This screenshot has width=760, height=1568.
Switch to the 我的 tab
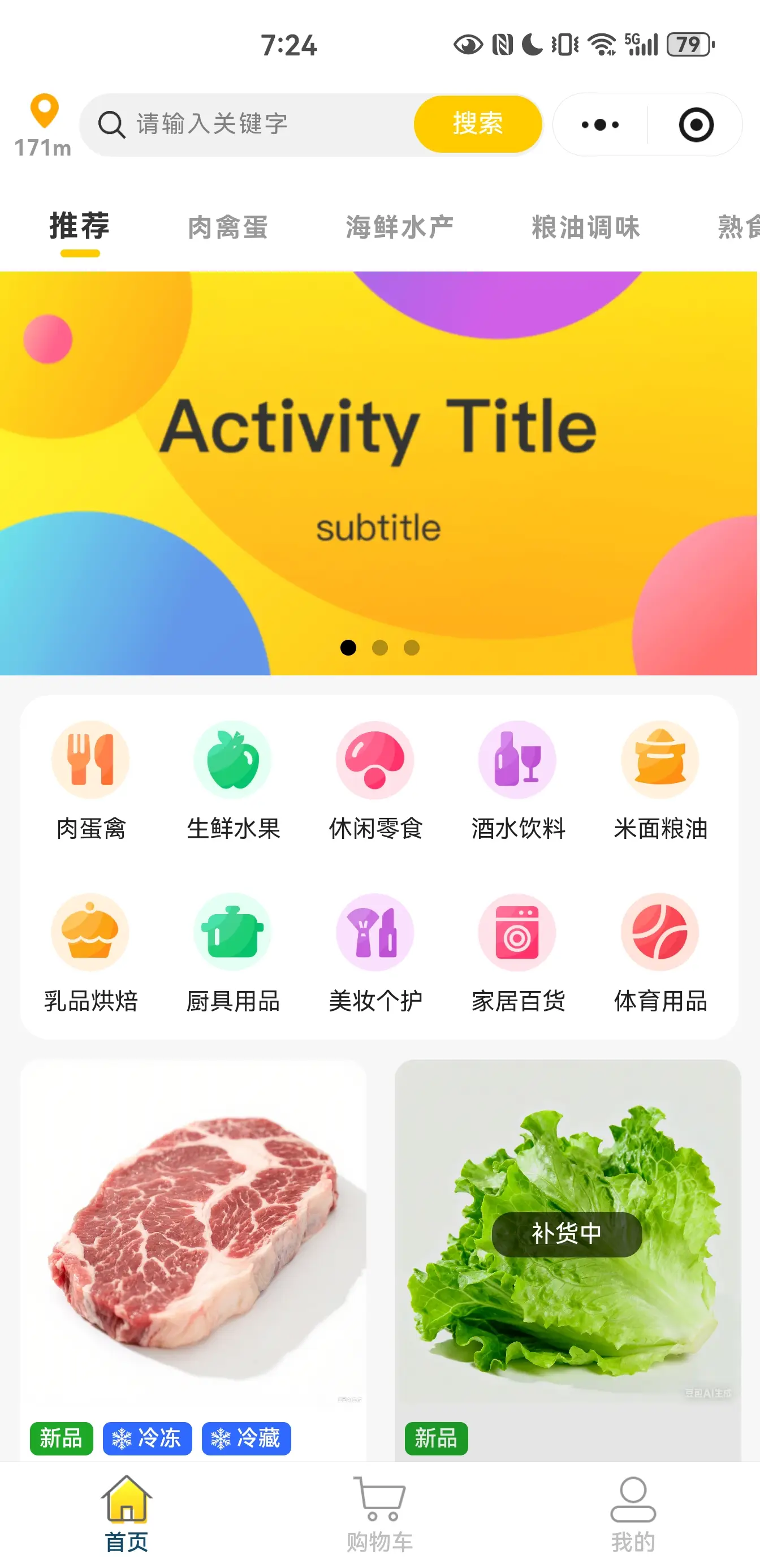(633, 1514)
